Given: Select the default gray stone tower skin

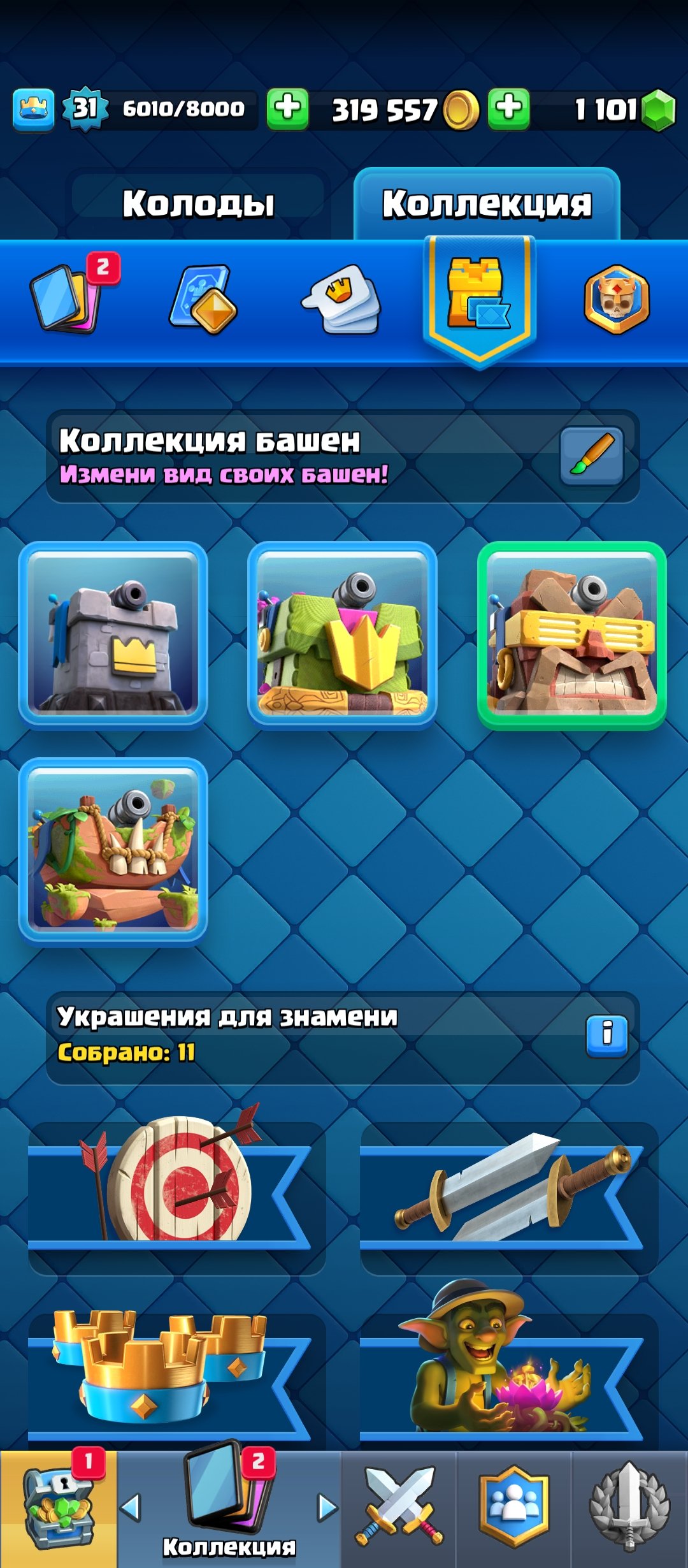Looking at the screenshot, I should pos(113,634).
